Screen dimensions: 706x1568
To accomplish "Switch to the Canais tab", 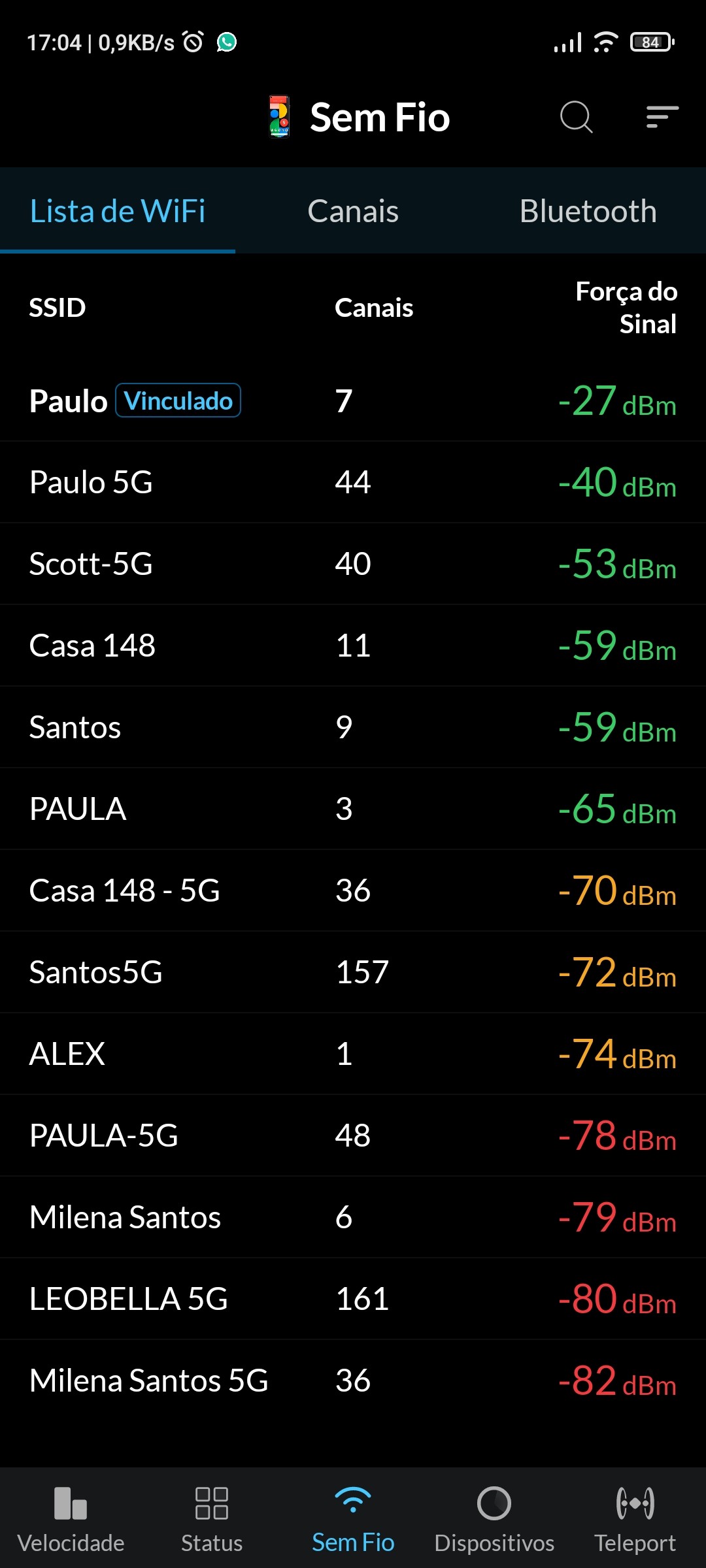I will [x=353, y=211].
